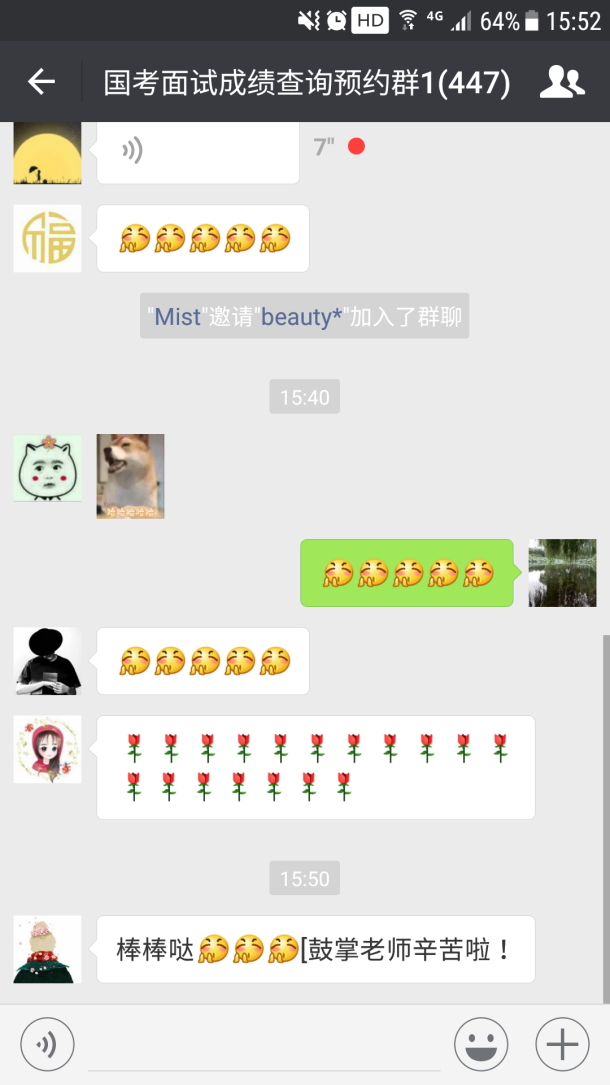This screenshot has width=610, height=1085.
Task: Open my own avatar with pond photo
Action: pyautogui.click(x=562, y=572)
